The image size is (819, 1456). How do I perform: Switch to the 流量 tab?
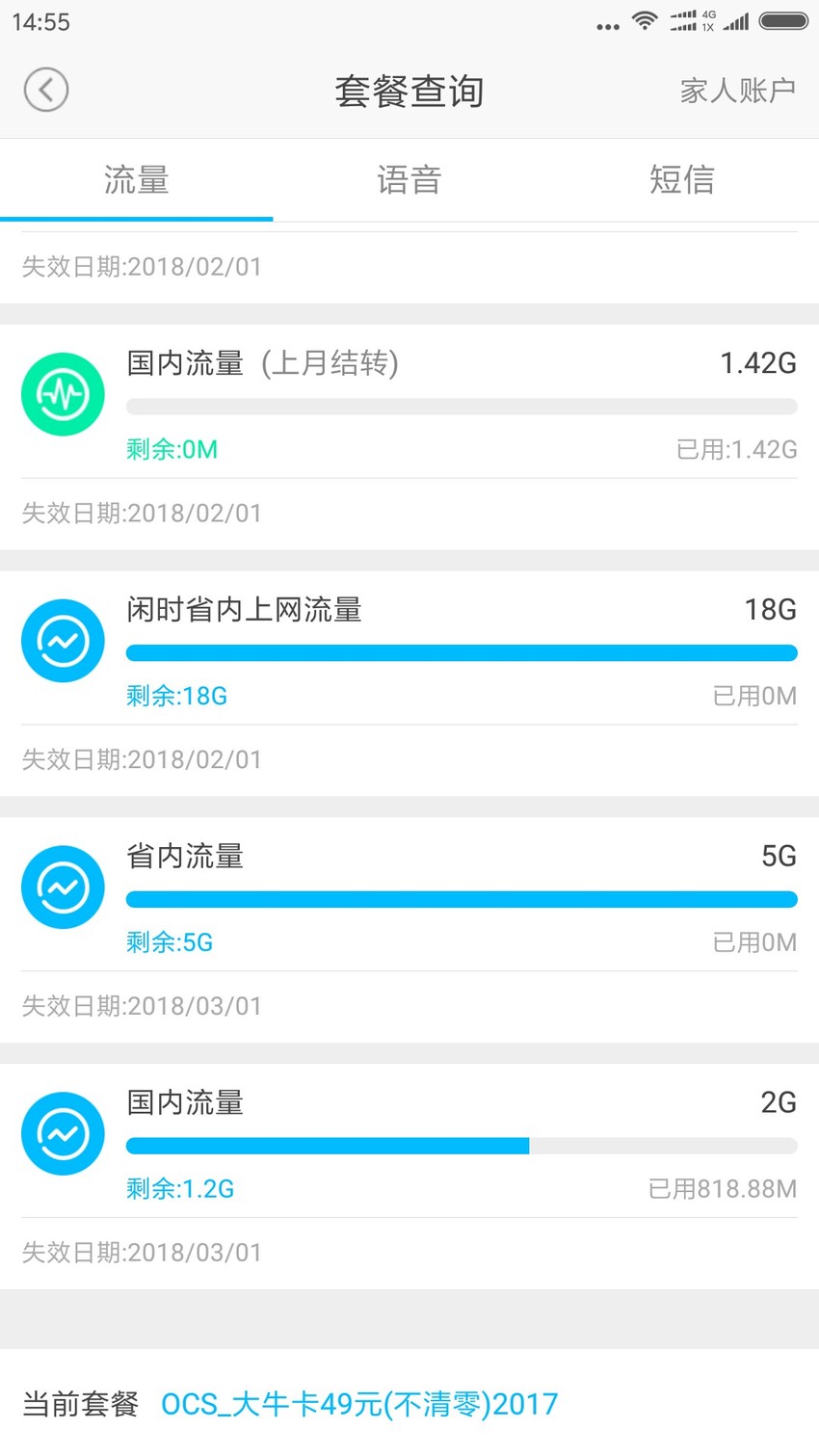(x=136, y=180)
